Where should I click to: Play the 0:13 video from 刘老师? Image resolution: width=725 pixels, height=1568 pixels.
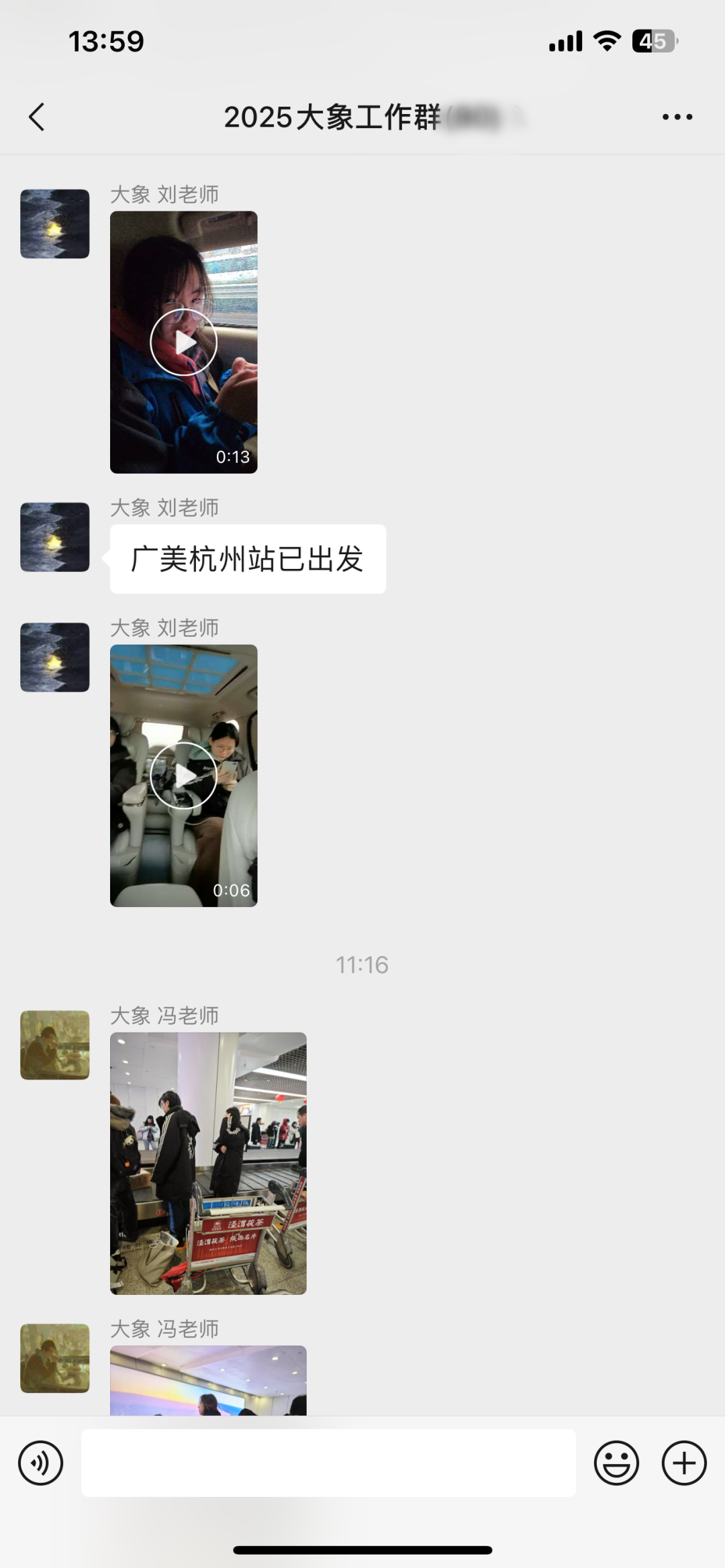coord(183,342)
